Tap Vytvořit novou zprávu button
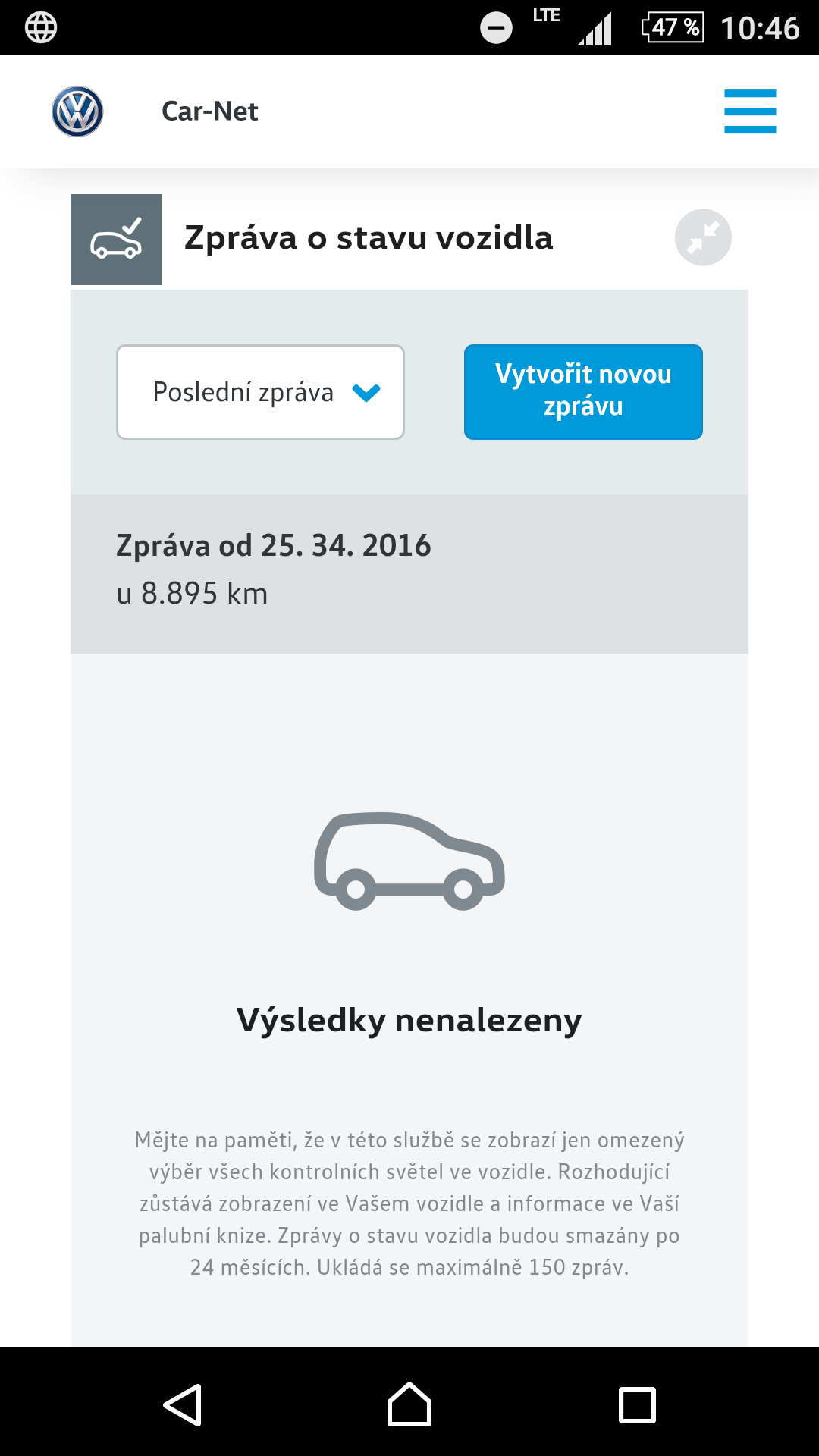Viewport: 819px width, 1456px height. click(583, 392)
